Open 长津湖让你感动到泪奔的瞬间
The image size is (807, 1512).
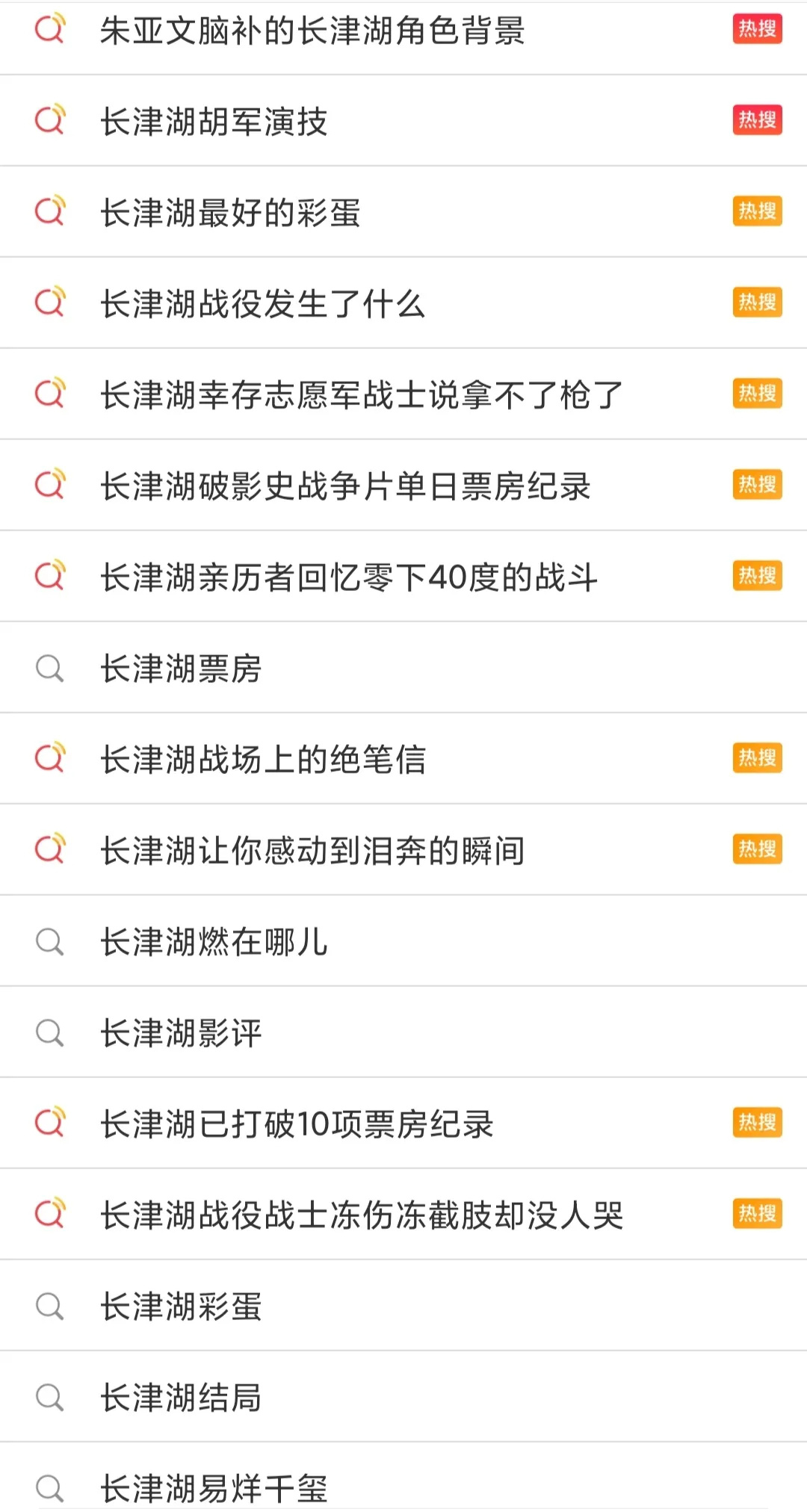312,851
